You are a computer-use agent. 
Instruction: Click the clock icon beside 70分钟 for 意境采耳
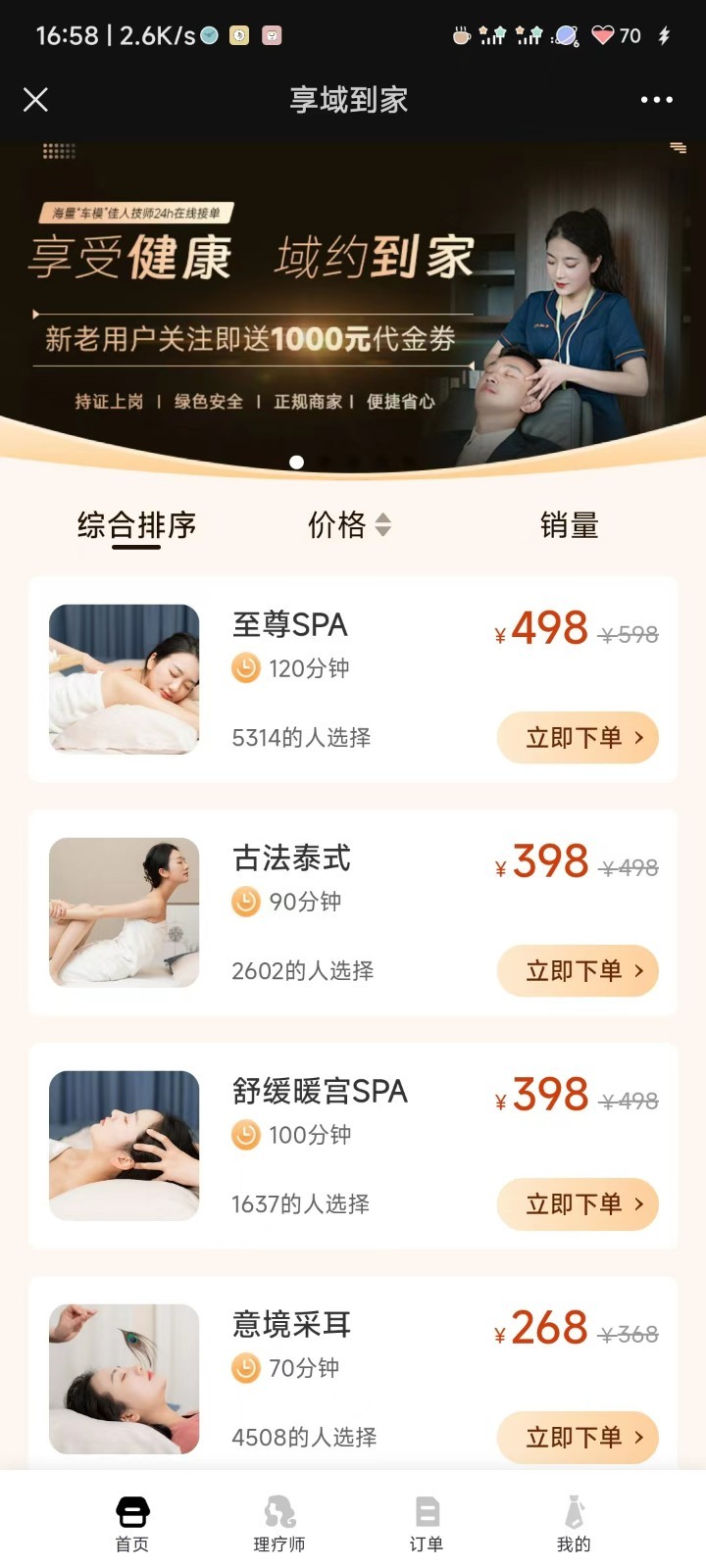point(244,1369)
